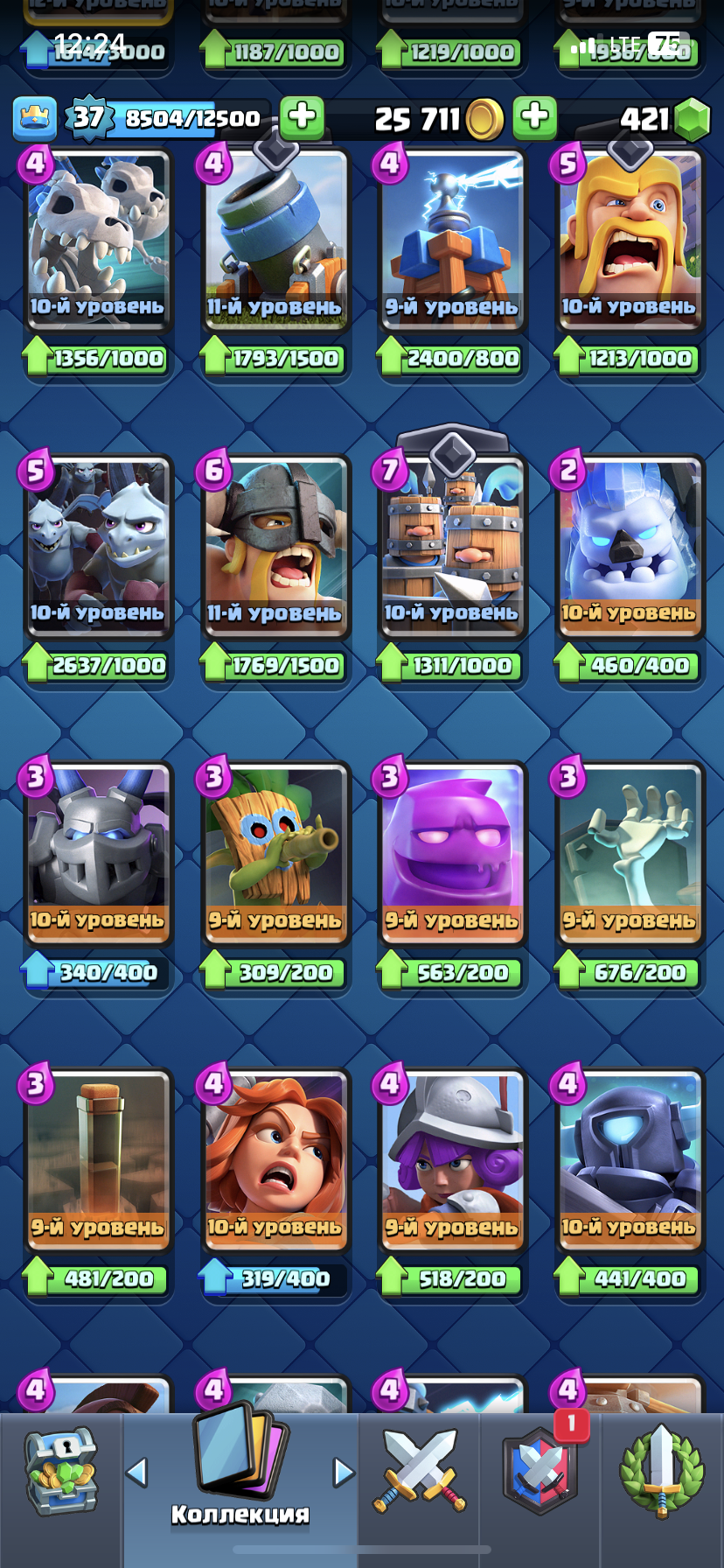Select the Ice Golem card

click(x=630, y=546)
